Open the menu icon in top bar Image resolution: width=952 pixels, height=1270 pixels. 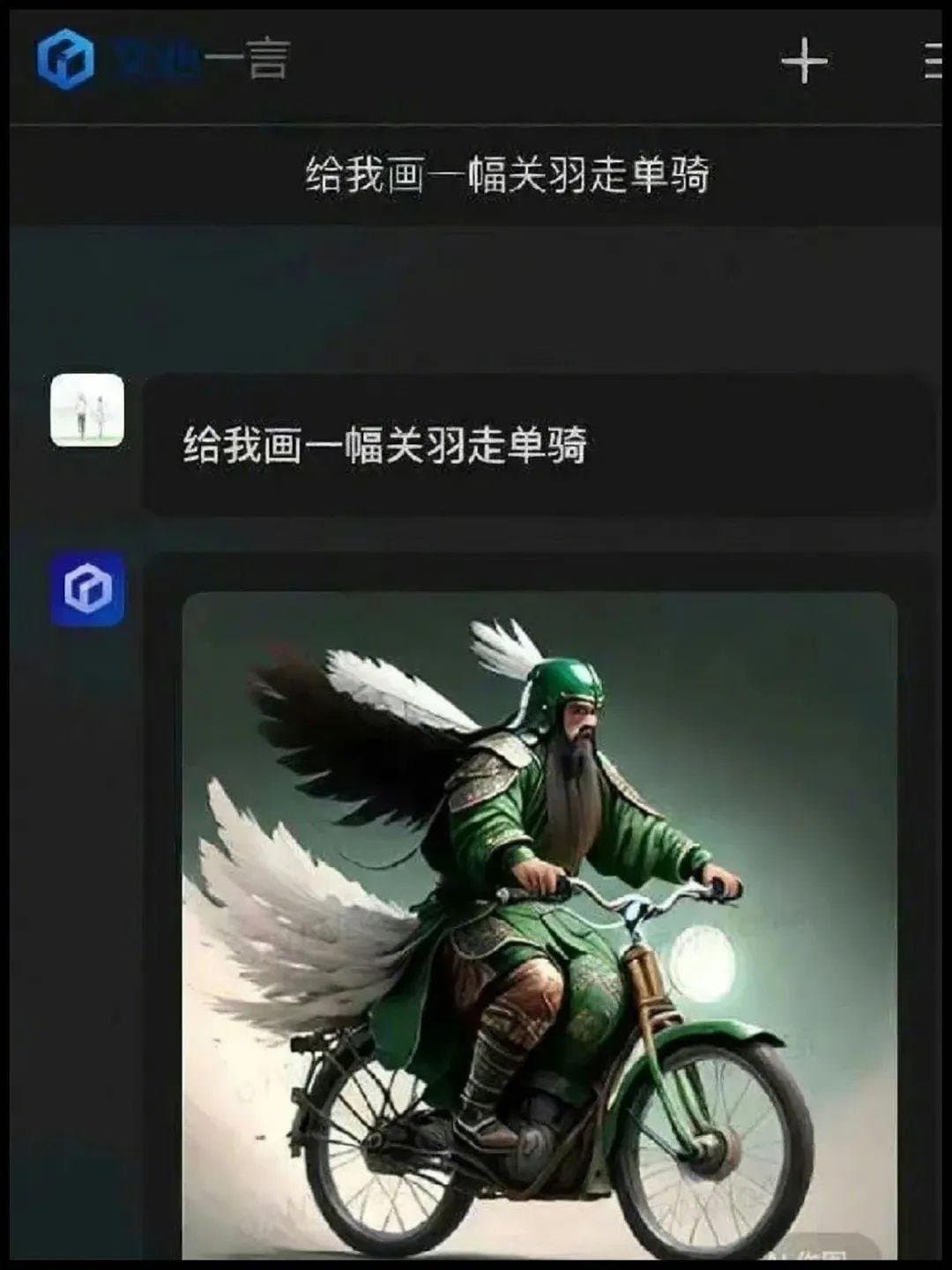(933, 63)
